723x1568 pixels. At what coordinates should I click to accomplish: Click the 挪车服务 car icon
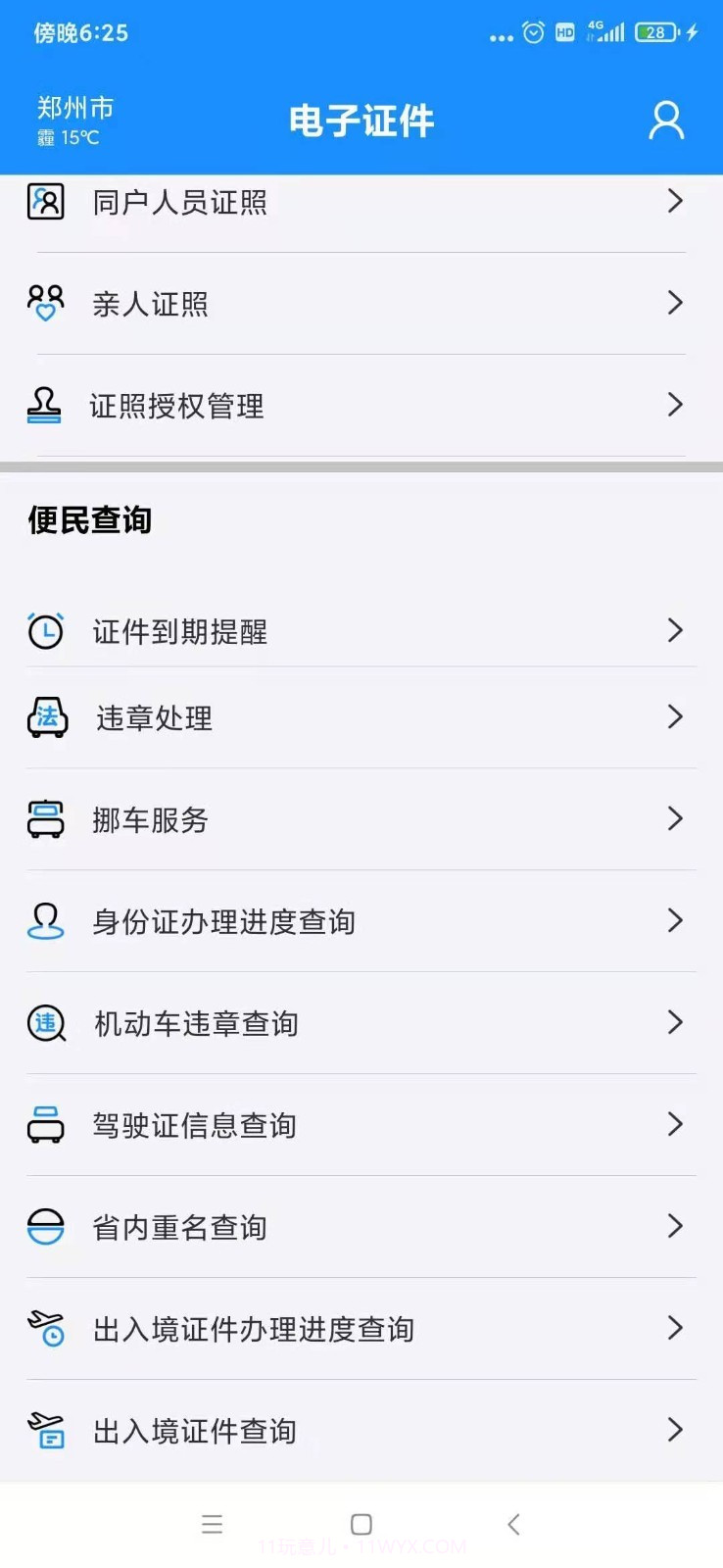44,819
